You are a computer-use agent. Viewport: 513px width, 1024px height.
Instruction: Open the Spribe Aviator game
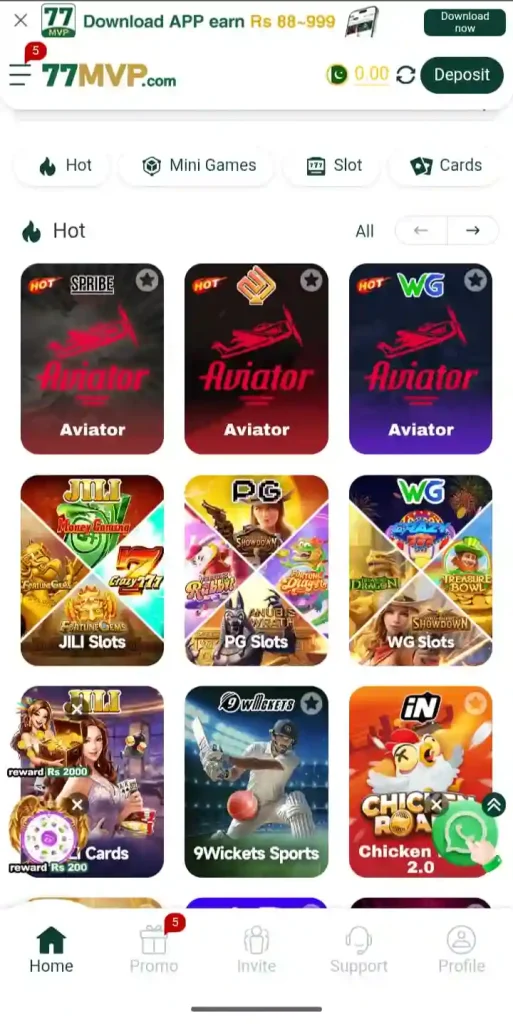[93, 359]
